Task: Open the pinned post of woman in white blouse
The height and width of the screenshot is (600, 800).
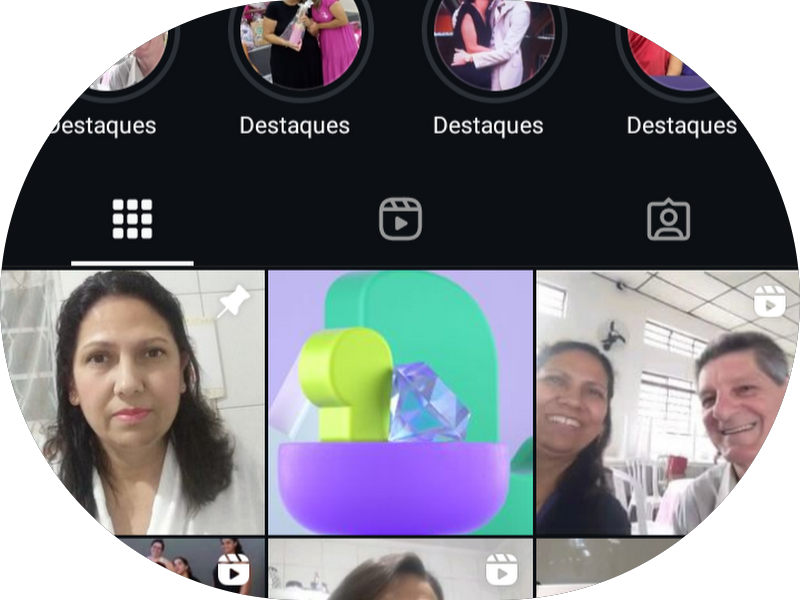Action: [x=132, y=402]
